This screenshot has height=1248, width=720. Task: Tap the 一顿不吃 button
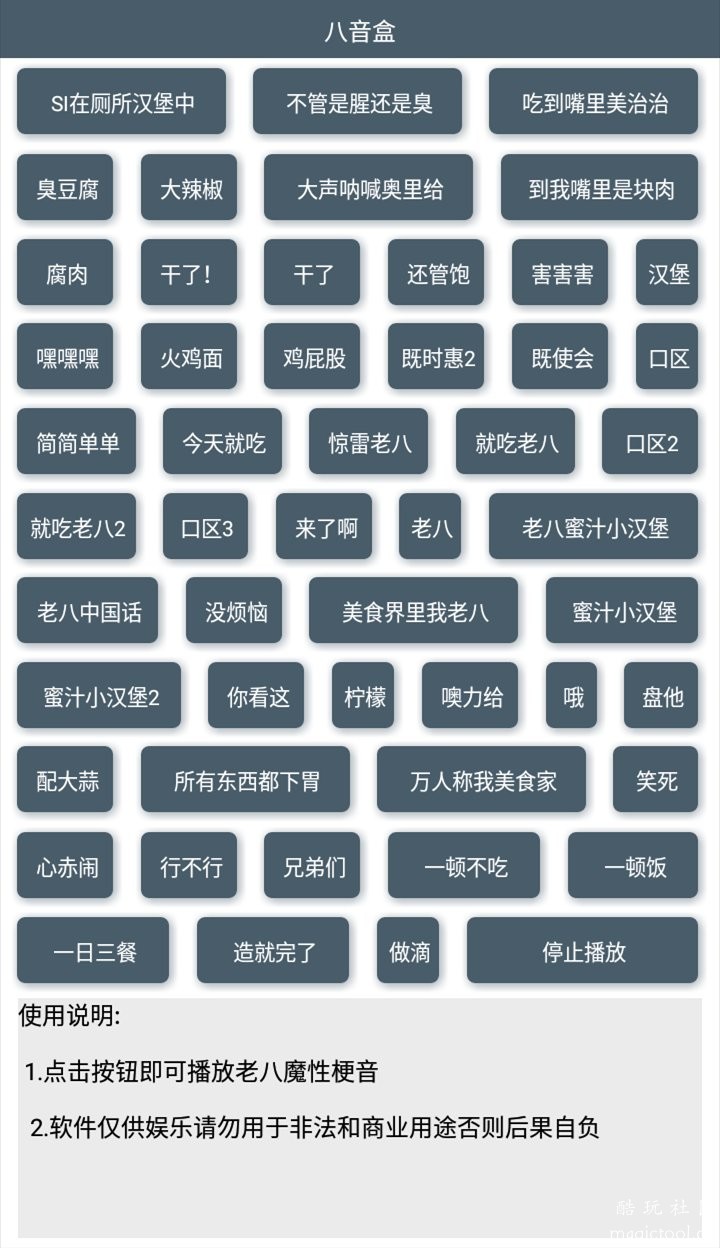click(x=463, y=866)
